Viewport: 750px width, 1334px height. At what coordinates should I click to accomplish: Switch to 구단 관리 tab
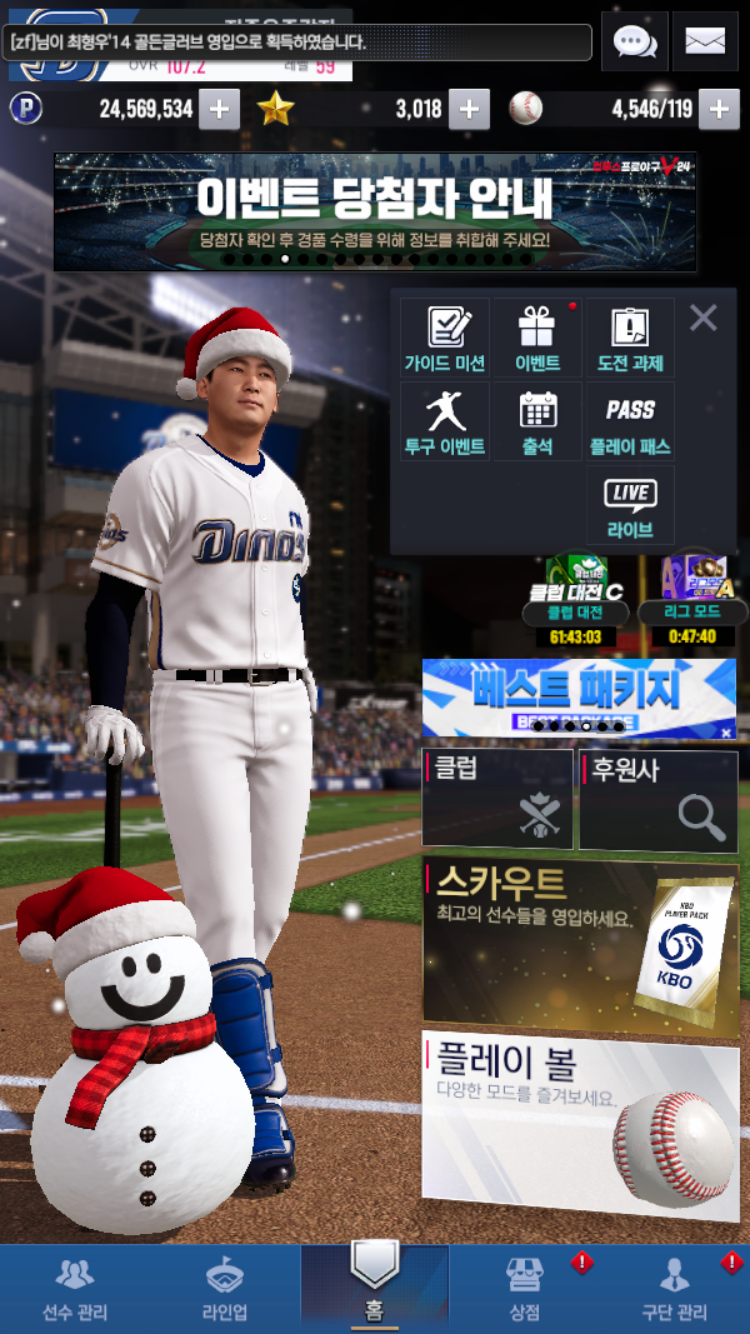675,1289
